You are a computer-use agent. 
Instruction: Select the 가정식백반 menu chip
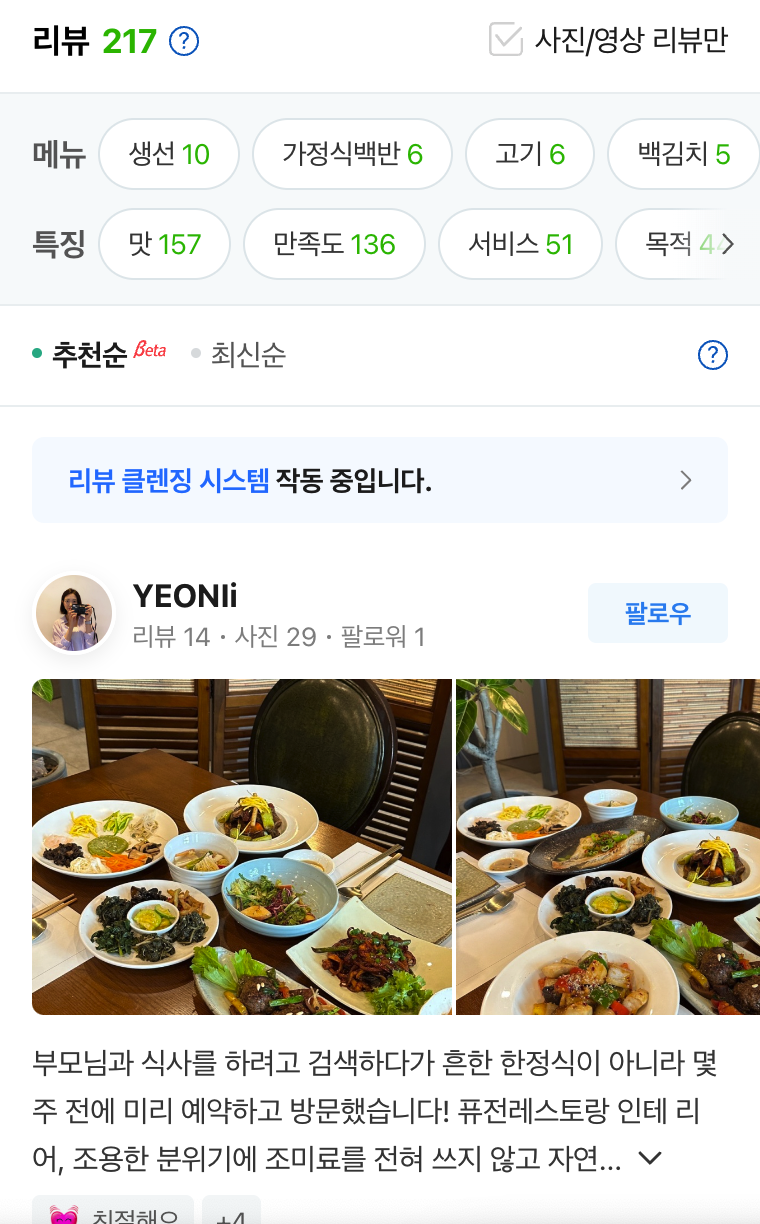(352, 154)
